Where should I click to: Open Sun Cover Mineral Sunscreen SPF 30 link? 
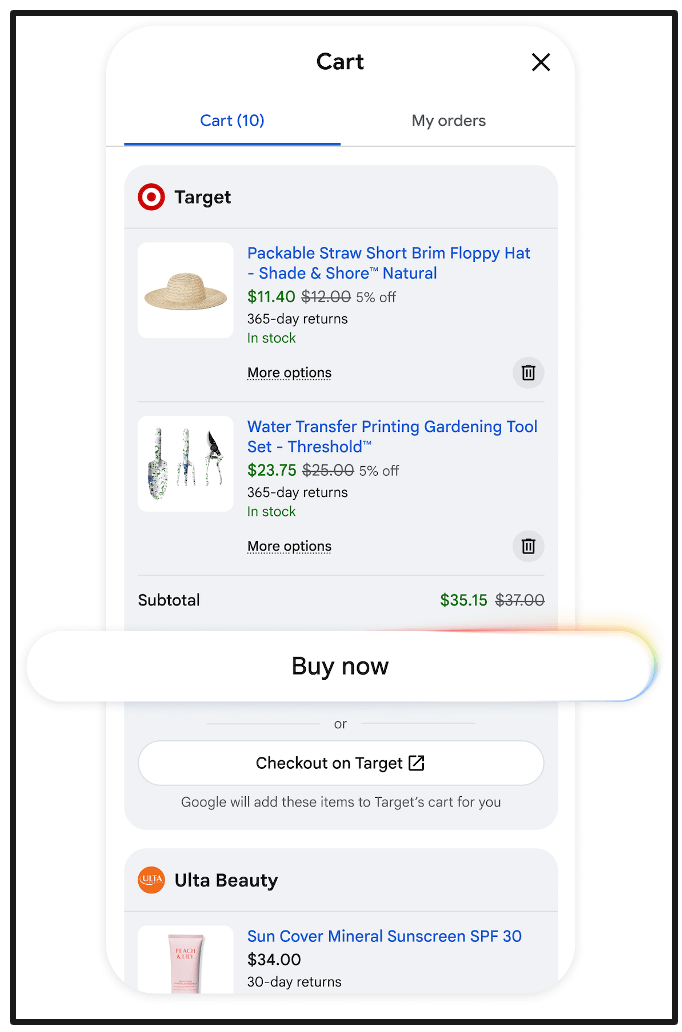384,937
